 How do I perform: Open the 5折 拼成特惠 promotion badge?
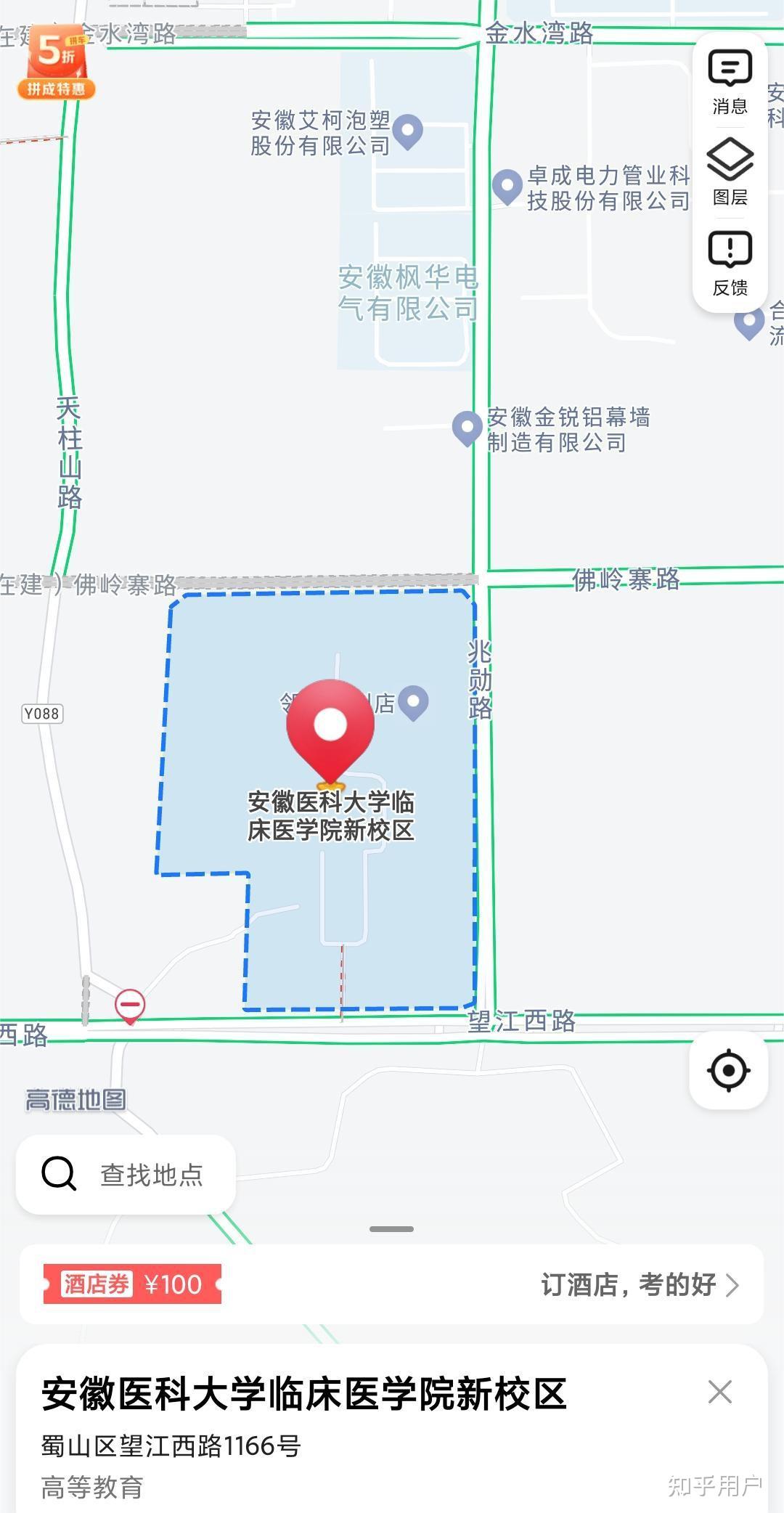coord(57,63)
